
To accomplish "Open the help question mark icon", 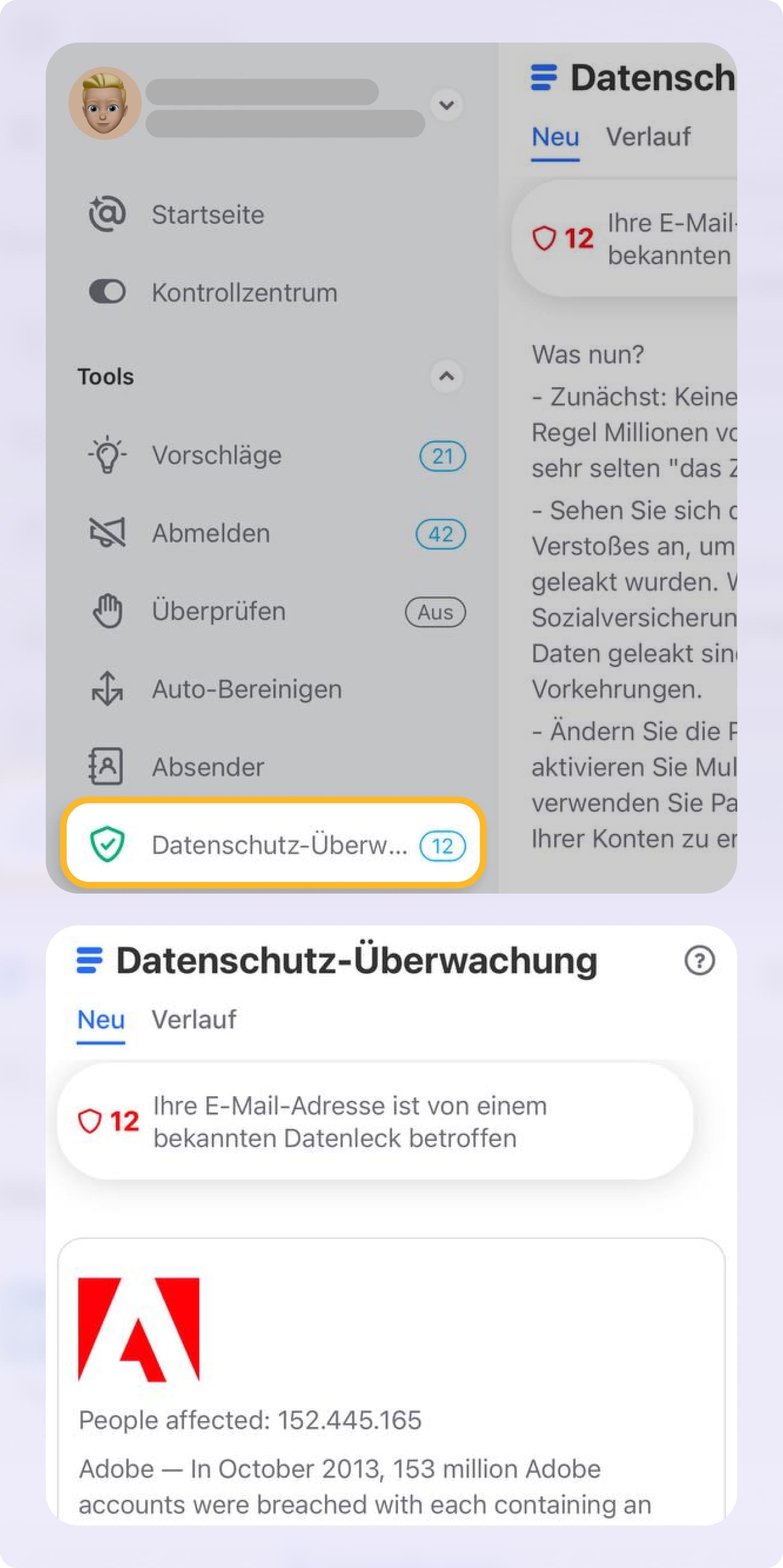I will pos(699,960).
